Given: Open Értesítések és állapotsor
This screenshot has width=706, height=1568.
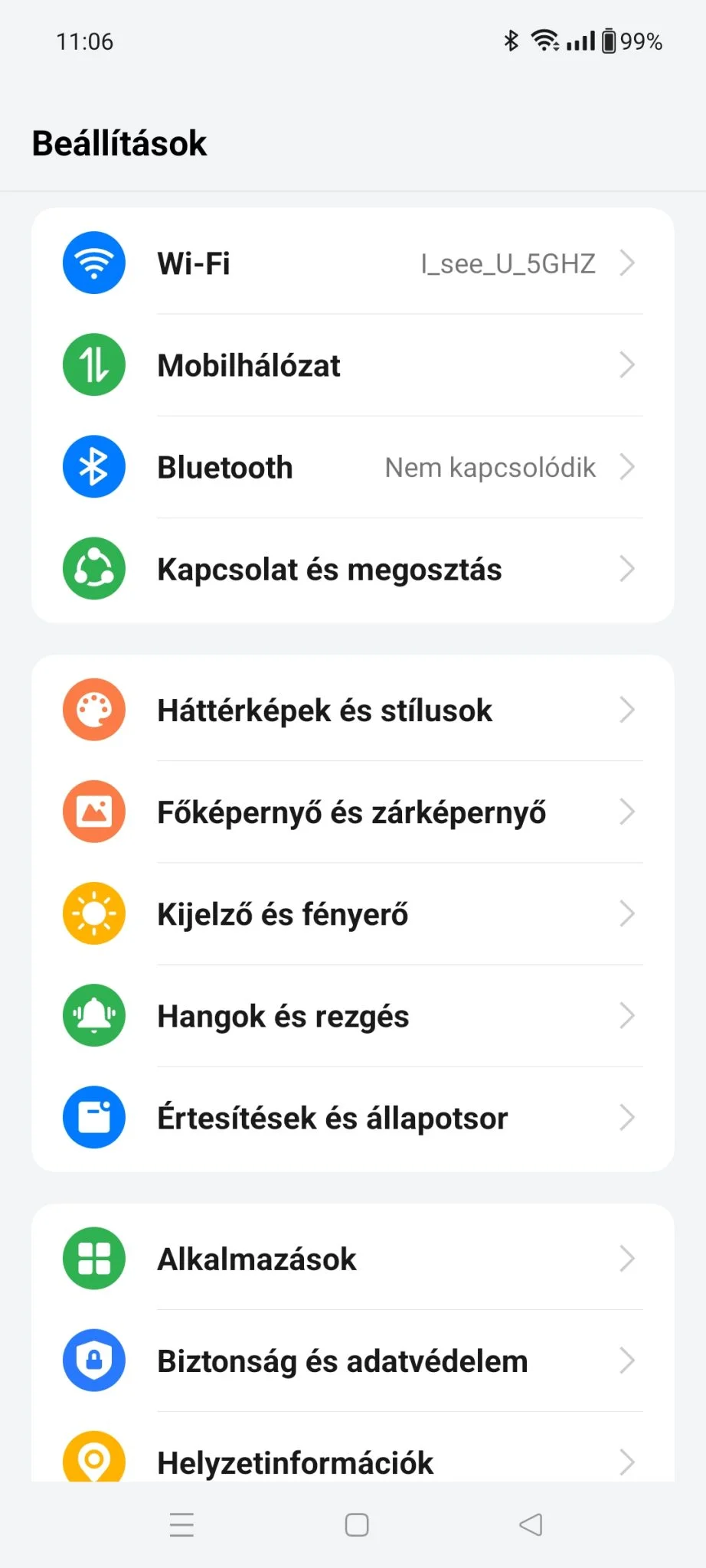Looking at the screenshot, I should pyautogui.click(x=353, y=1118).
